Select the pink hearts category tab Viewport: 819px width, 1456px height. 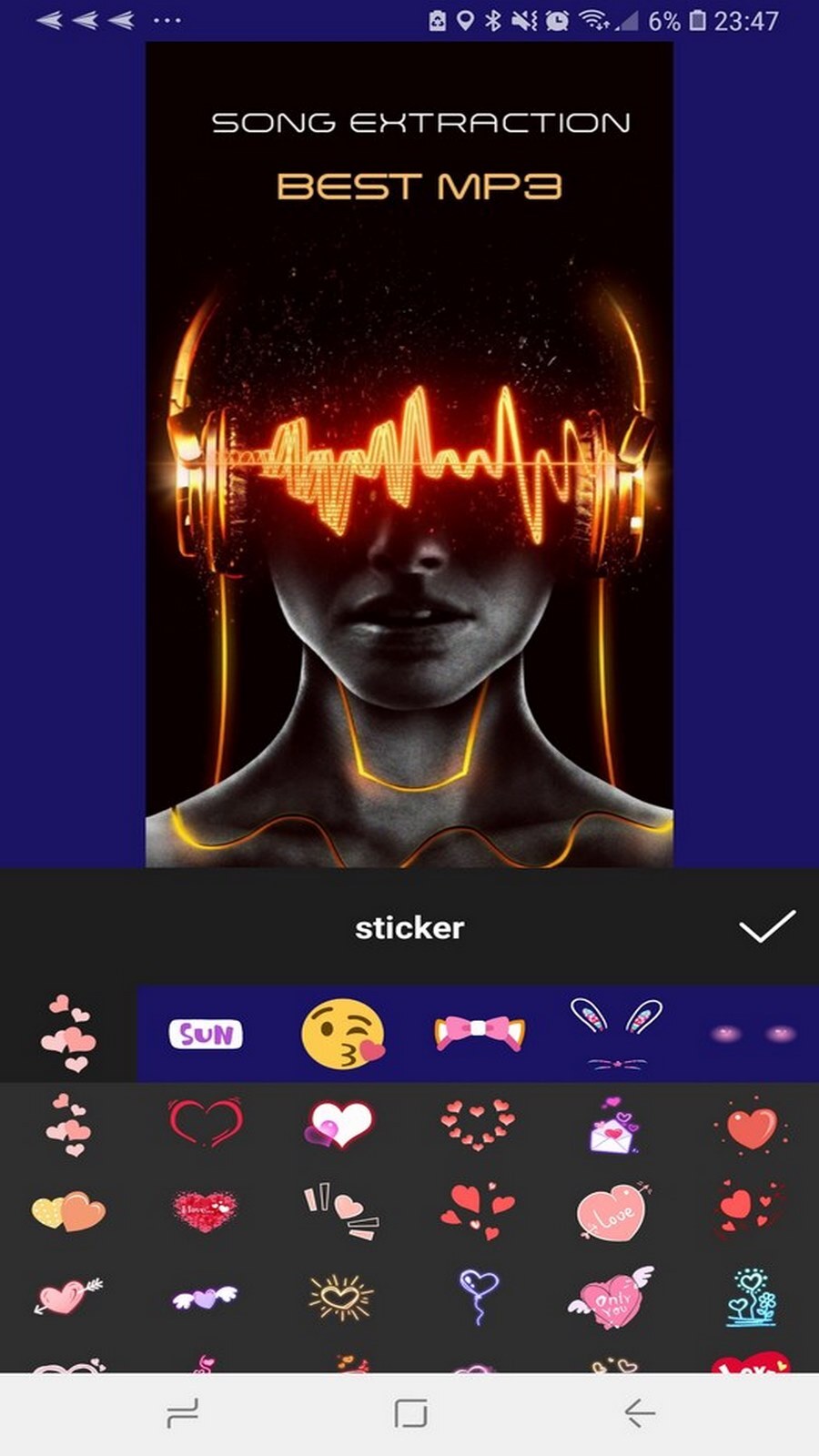point(68,1034)
